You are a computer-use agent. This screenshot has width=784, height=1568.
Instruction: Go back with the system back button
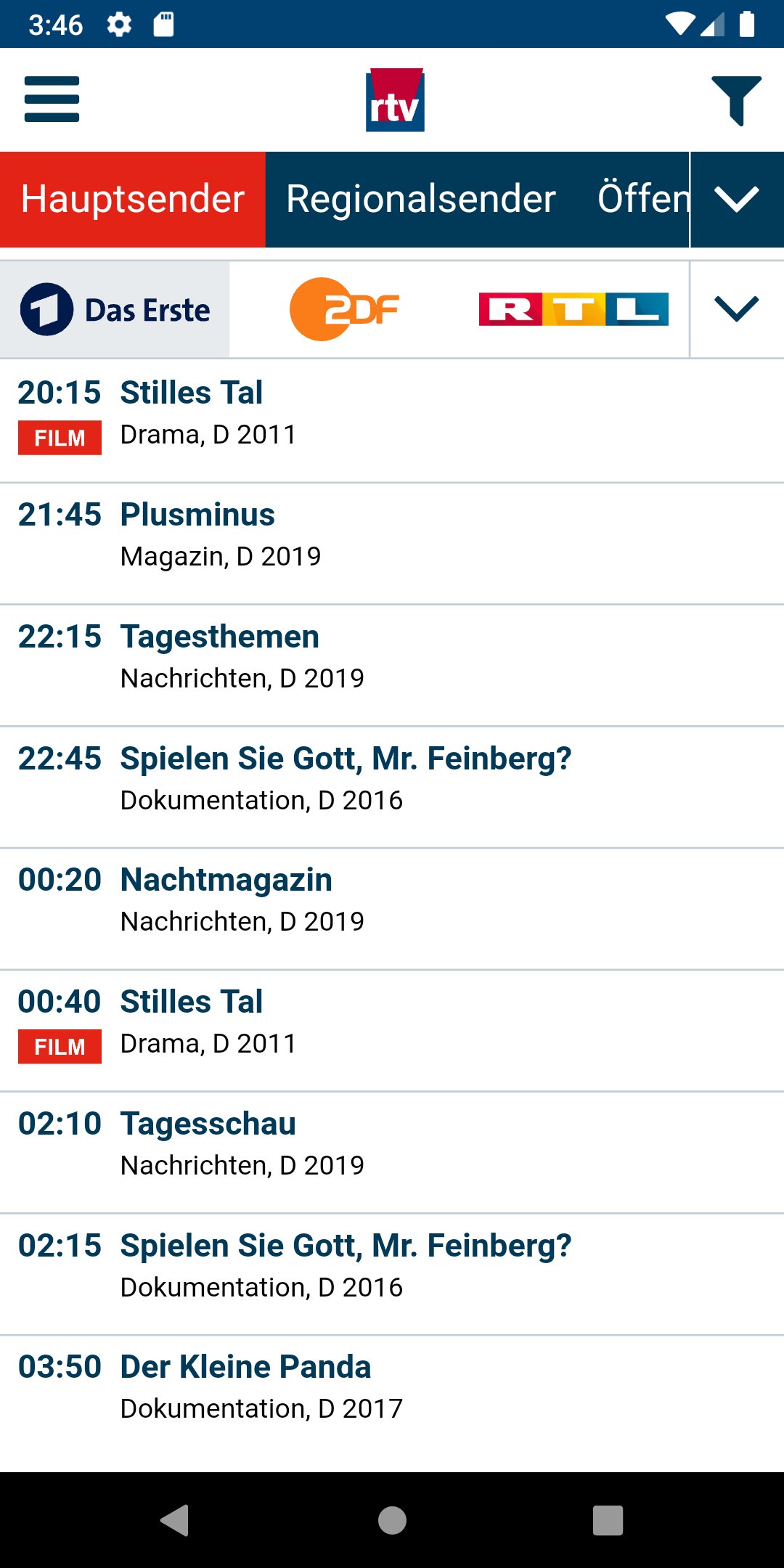(175, 1520)
